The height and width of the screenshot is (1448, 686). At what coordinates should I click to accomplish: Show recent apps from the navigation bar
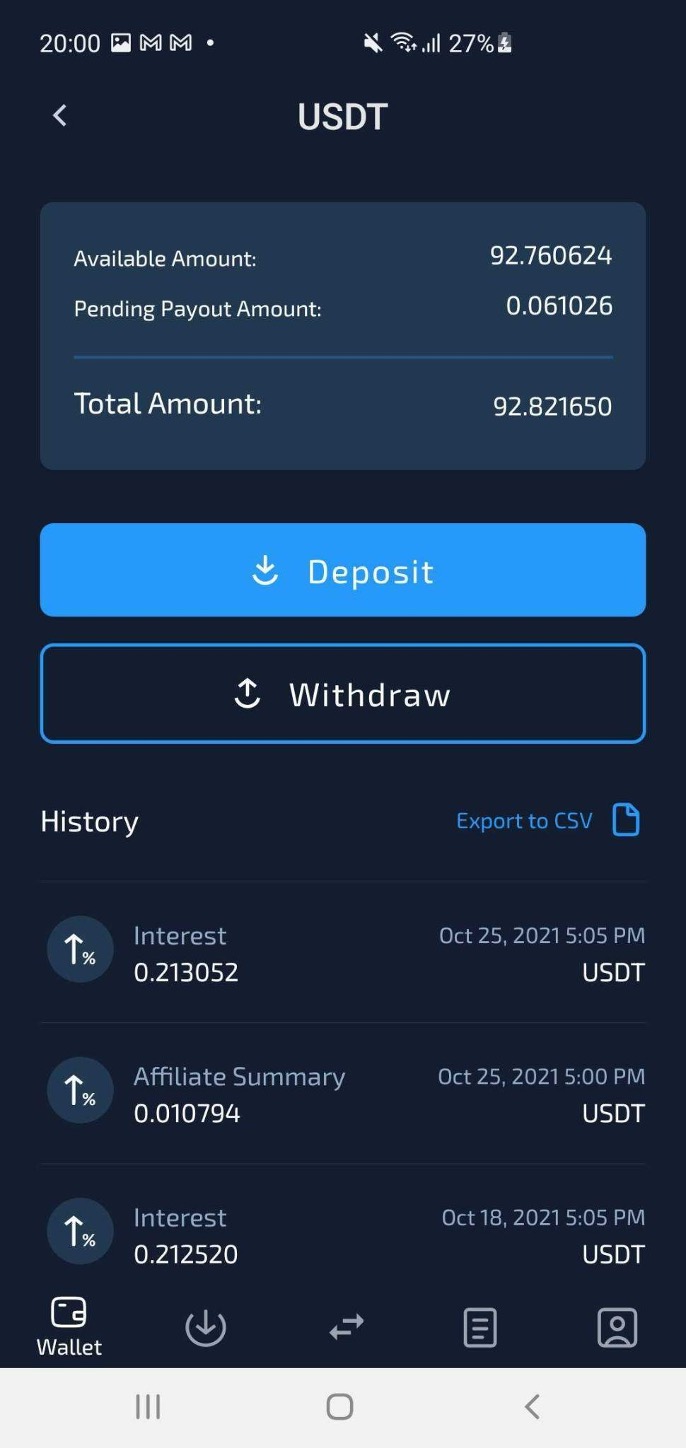148,1407
